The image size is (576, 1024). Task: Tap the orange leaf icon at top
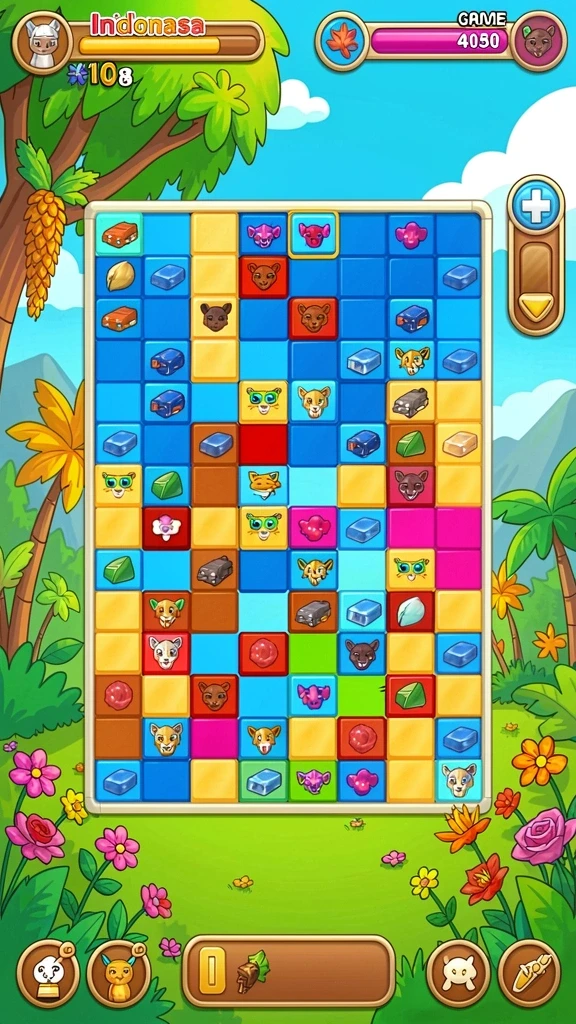[x=342, y=41]
